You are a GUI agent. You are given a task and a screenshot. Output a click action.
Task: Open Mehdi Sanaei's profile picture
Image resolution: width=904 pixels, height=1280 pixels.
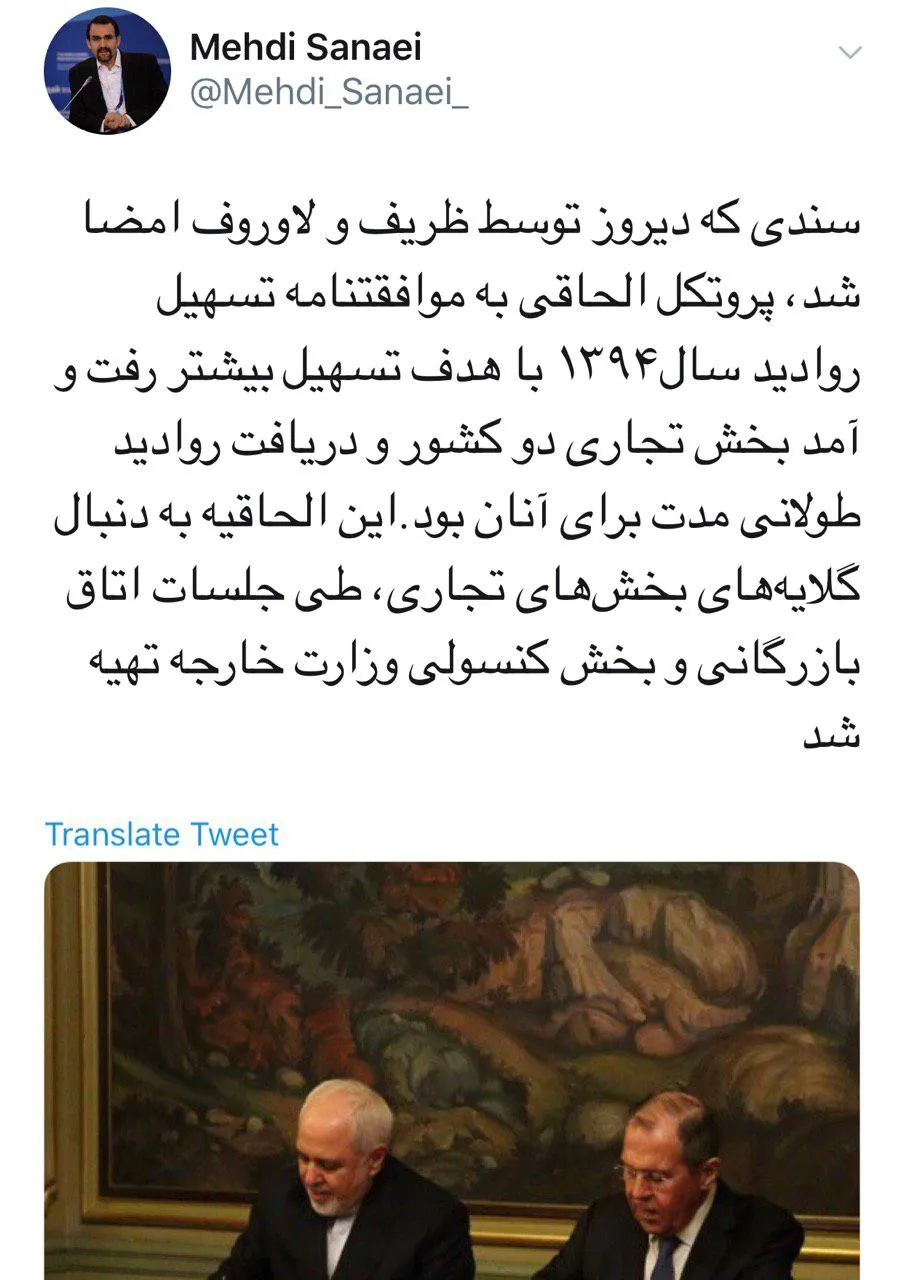pos(107,71)
